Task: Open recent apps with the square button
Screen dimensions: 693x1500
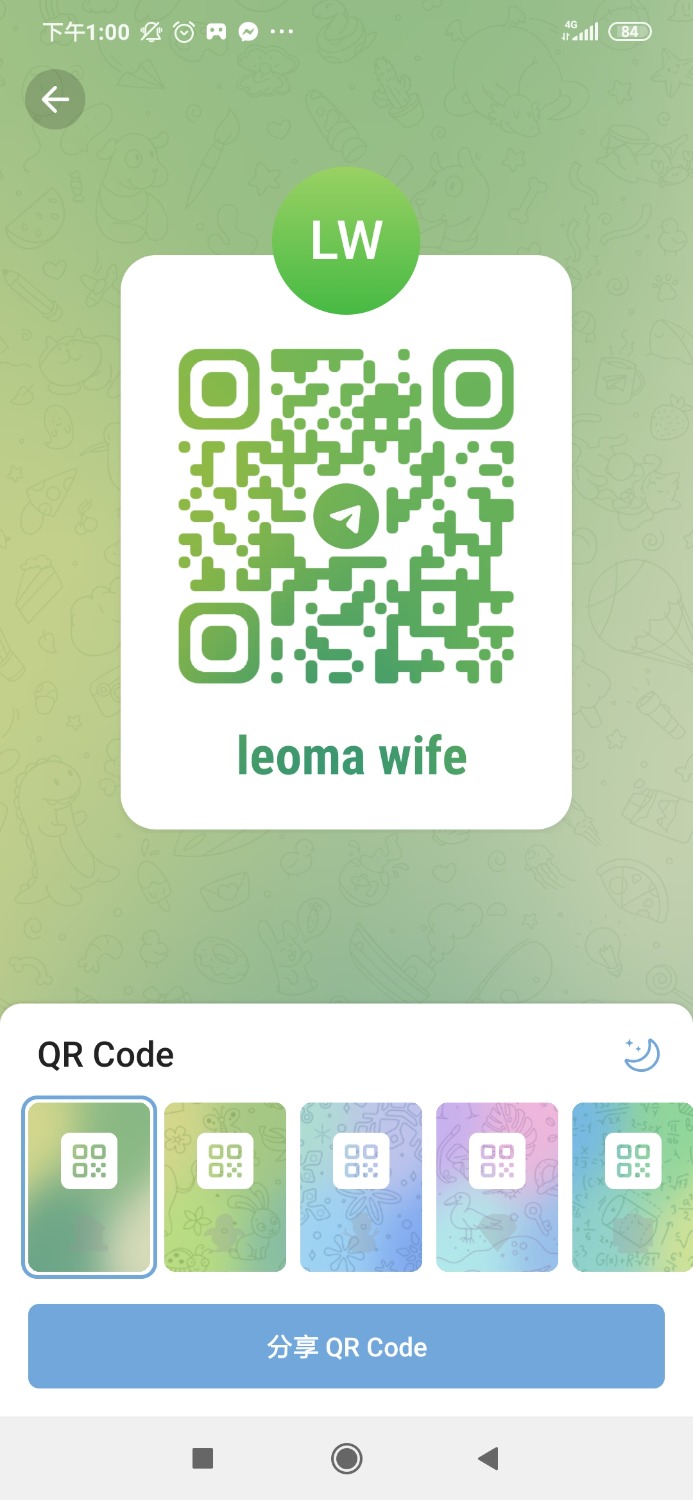Action: click(203, 1459)
